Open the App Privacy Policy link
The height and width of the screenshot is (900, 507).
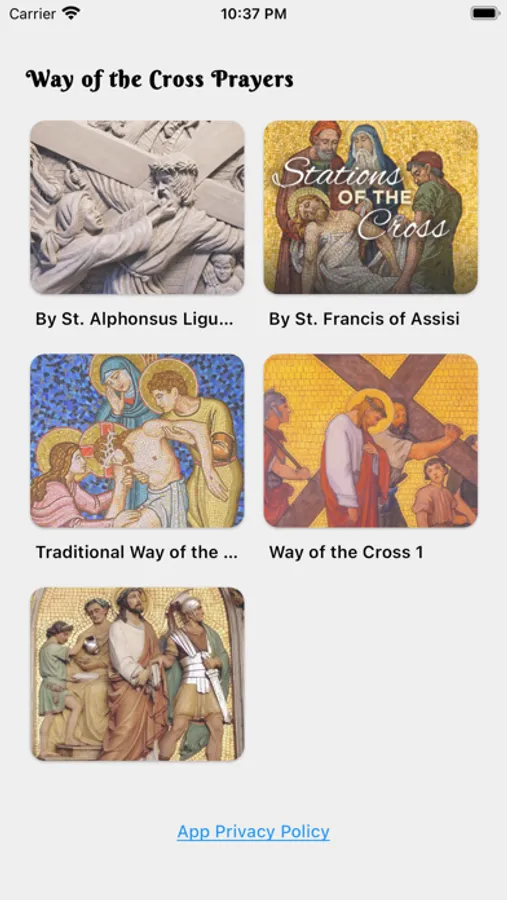(253, 831)
